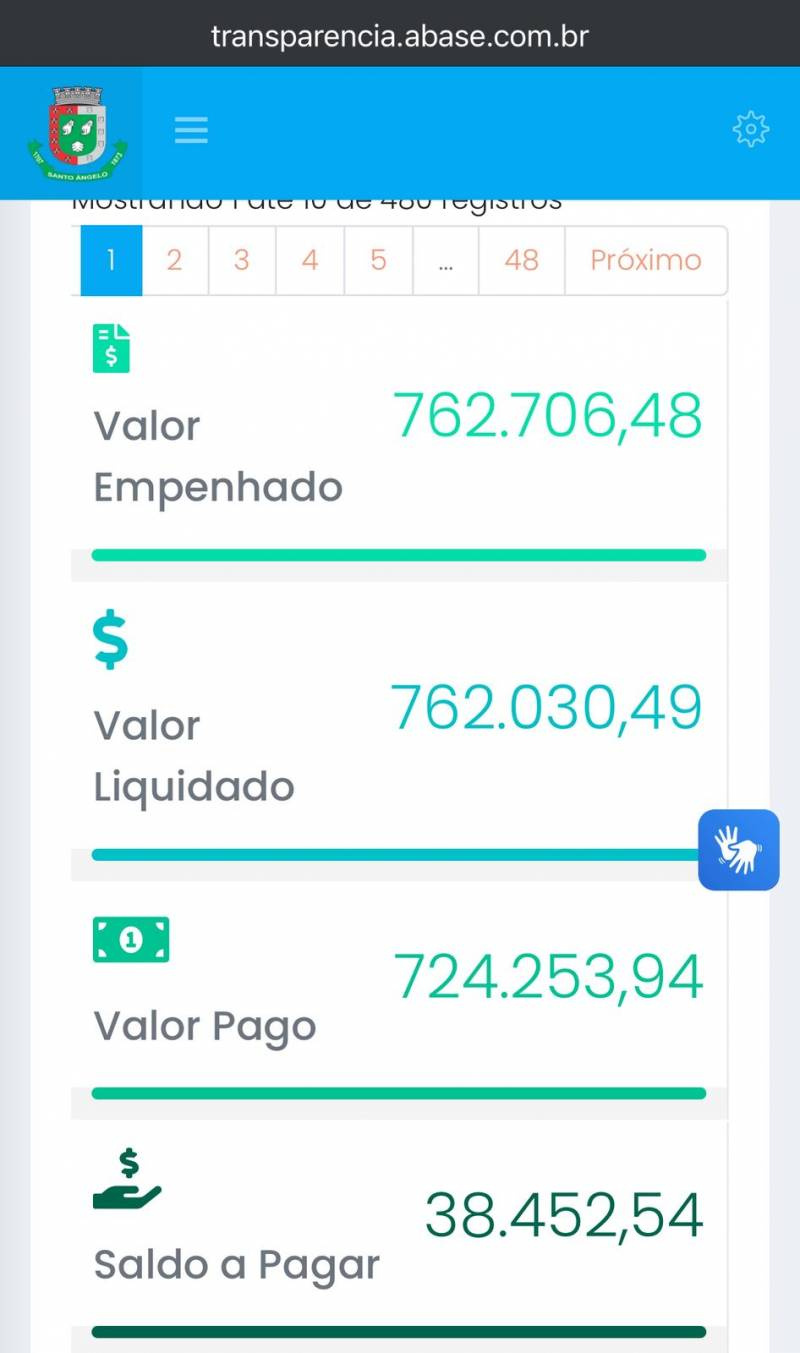
Task: Tap the transparencia.abase.com.br address bar
Action: click(x=400, y=36)
